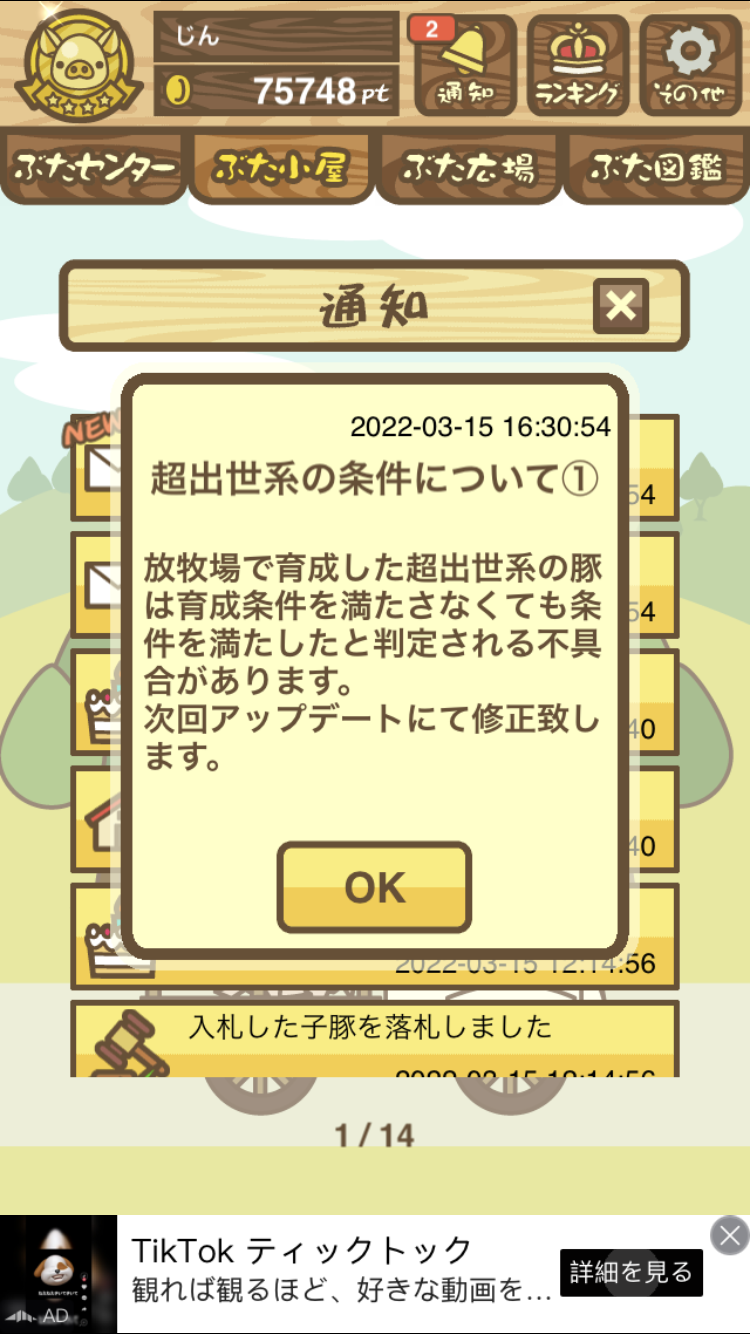Switch to the ぶた広場 tab
Screen dimensions: 750x1334
(469, 168)
